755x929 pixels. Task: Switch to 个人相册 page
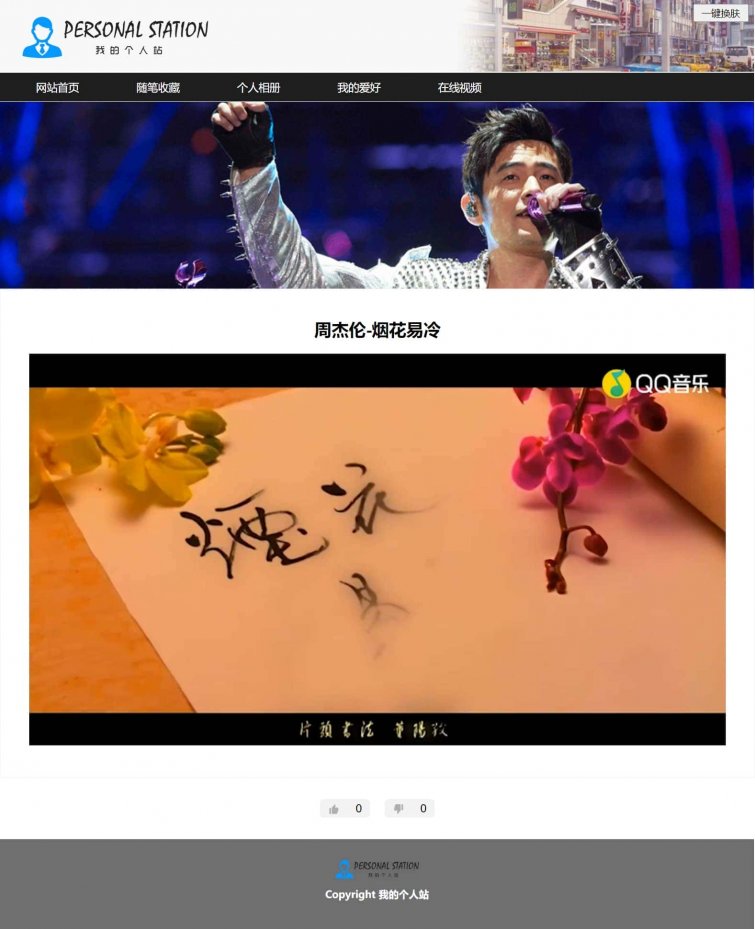click(258, 88)
